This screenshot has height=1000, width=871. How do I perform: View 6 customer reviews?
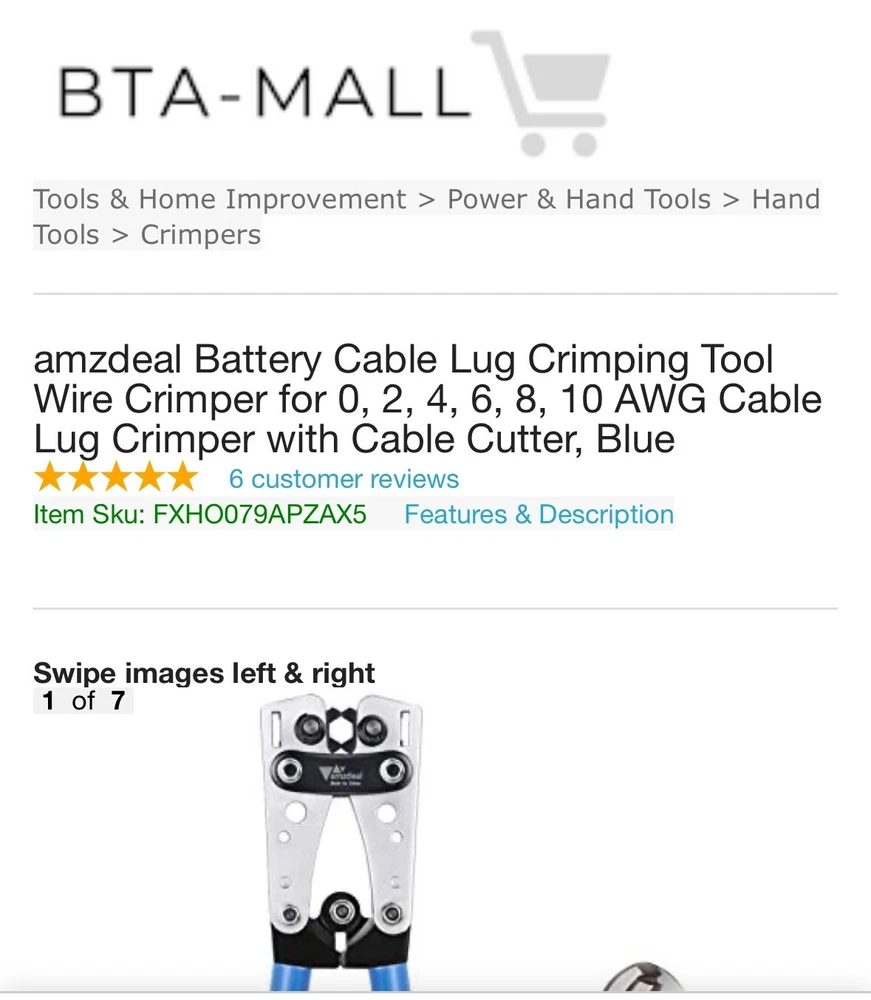[x=343, y=478]
